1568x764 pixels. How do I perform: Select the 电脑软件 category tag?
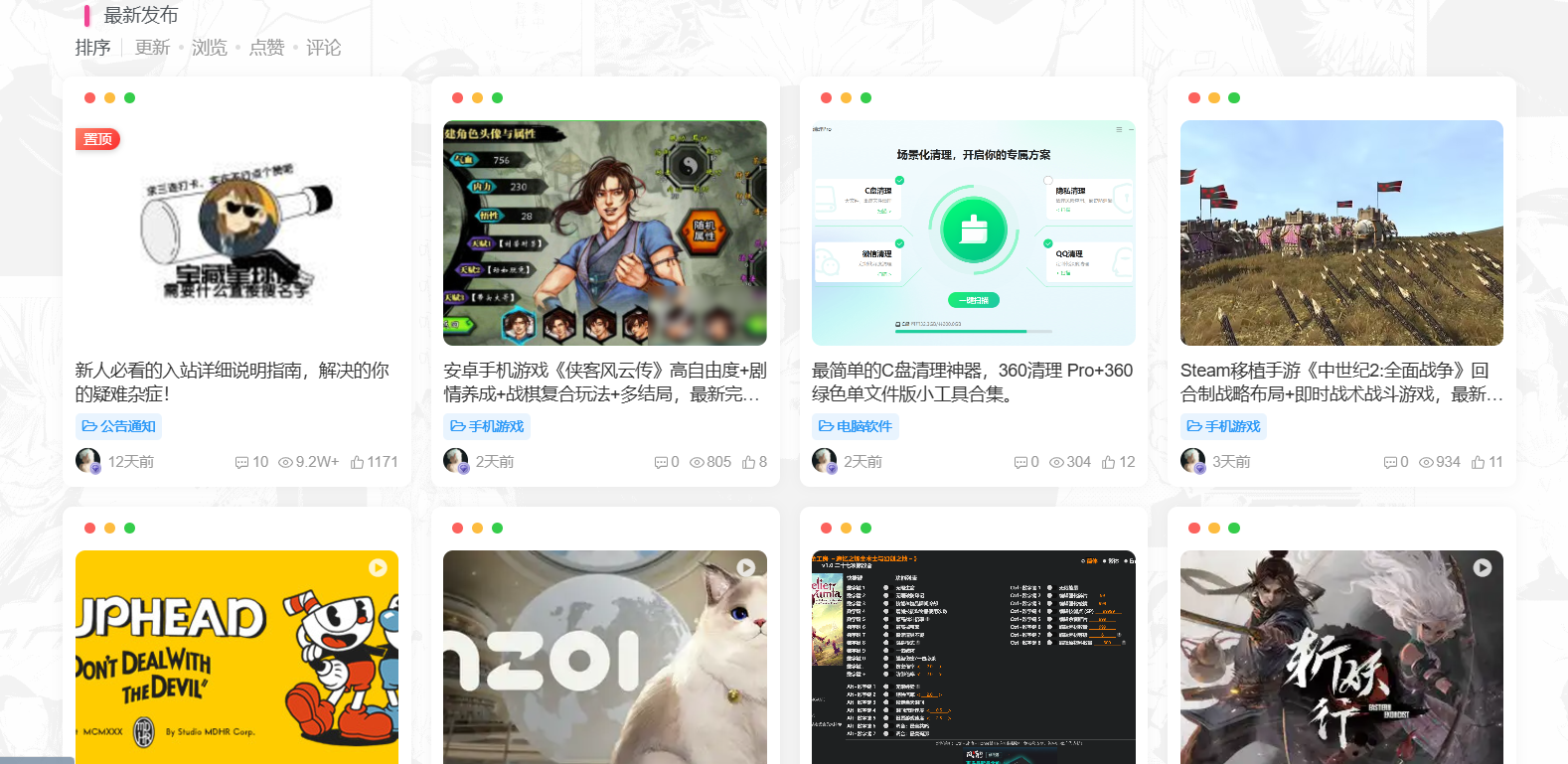click(x=855, y=426)
